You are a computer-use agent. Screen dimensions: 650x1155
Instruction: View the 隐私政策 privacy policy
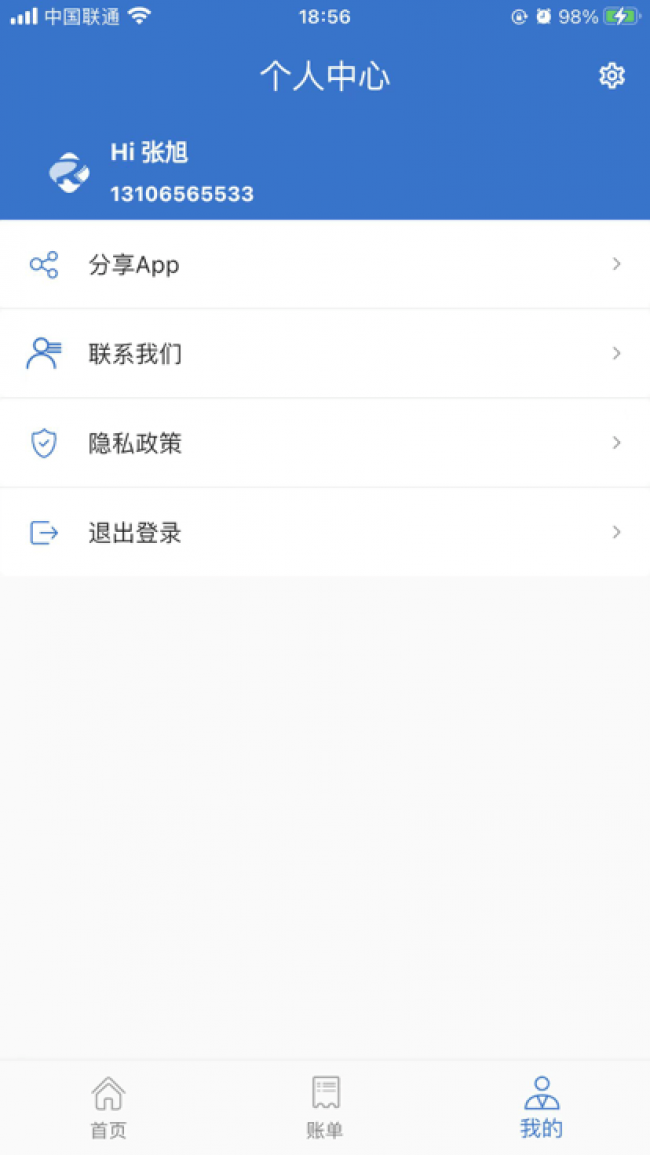(324, 443)
